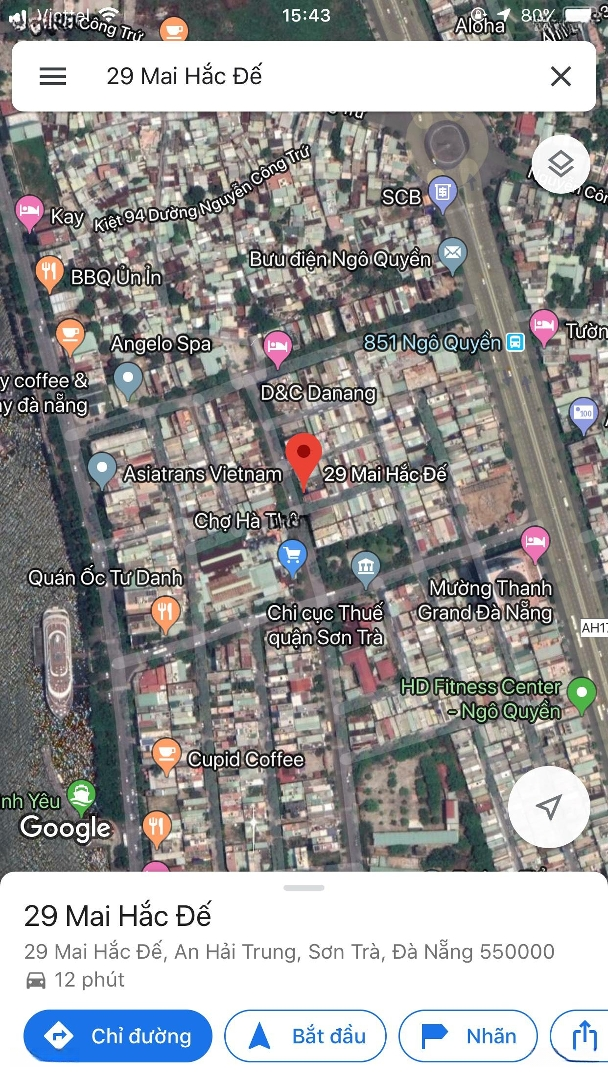Image resolution: width=608 pixels, height=1080 pixels.
Task: Open Chợ Hà Thân shopping marker
Action: 293,559
